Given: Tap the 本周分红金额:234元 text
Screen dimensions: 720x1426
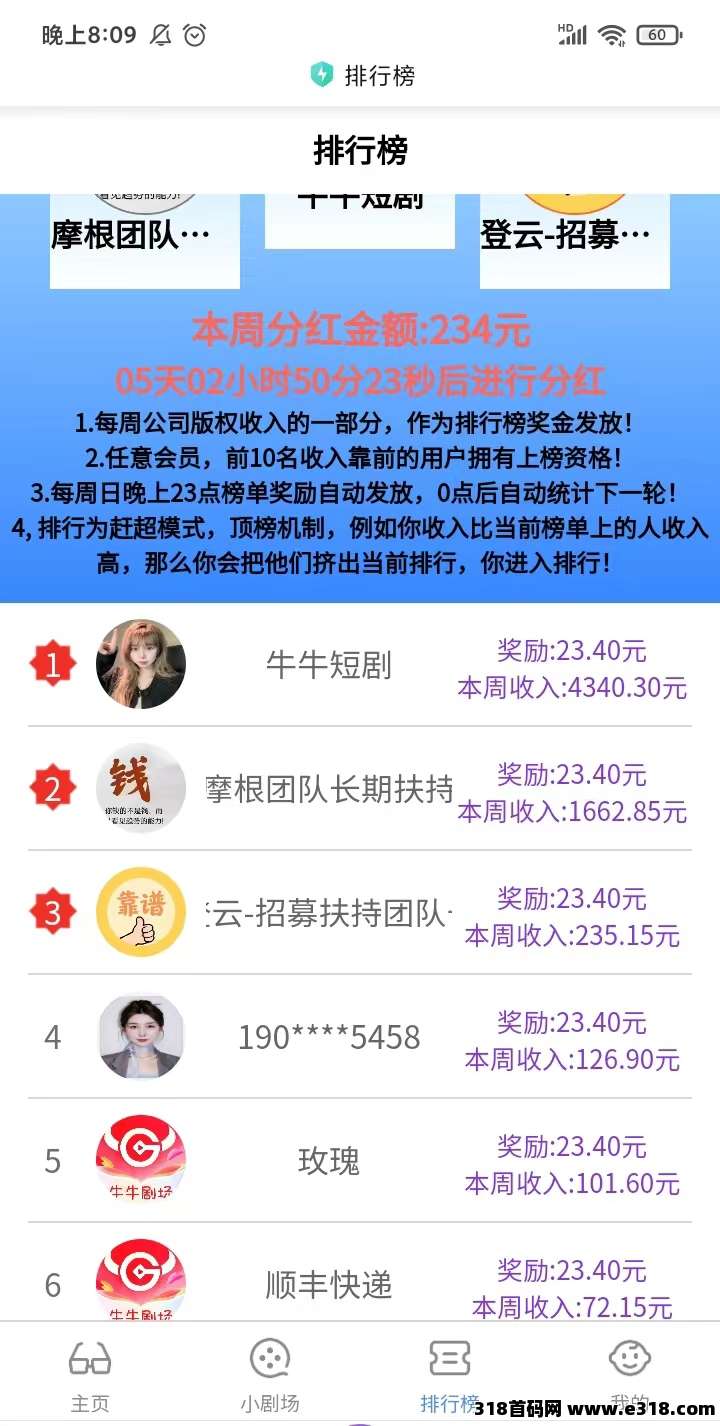Looking at the screenshot, I should (x=360, y=330).
